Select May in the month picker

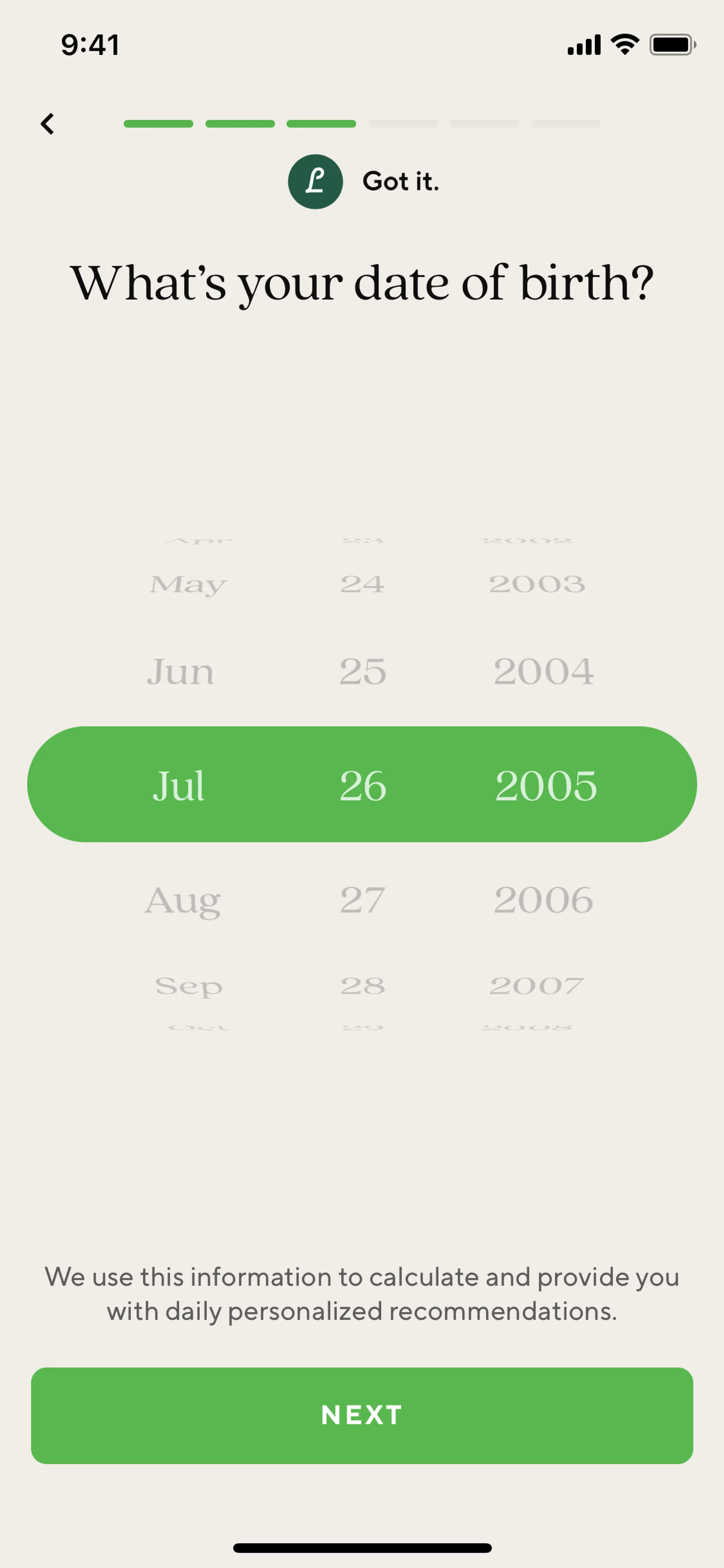pyautogui.click(x=188, y=585)
